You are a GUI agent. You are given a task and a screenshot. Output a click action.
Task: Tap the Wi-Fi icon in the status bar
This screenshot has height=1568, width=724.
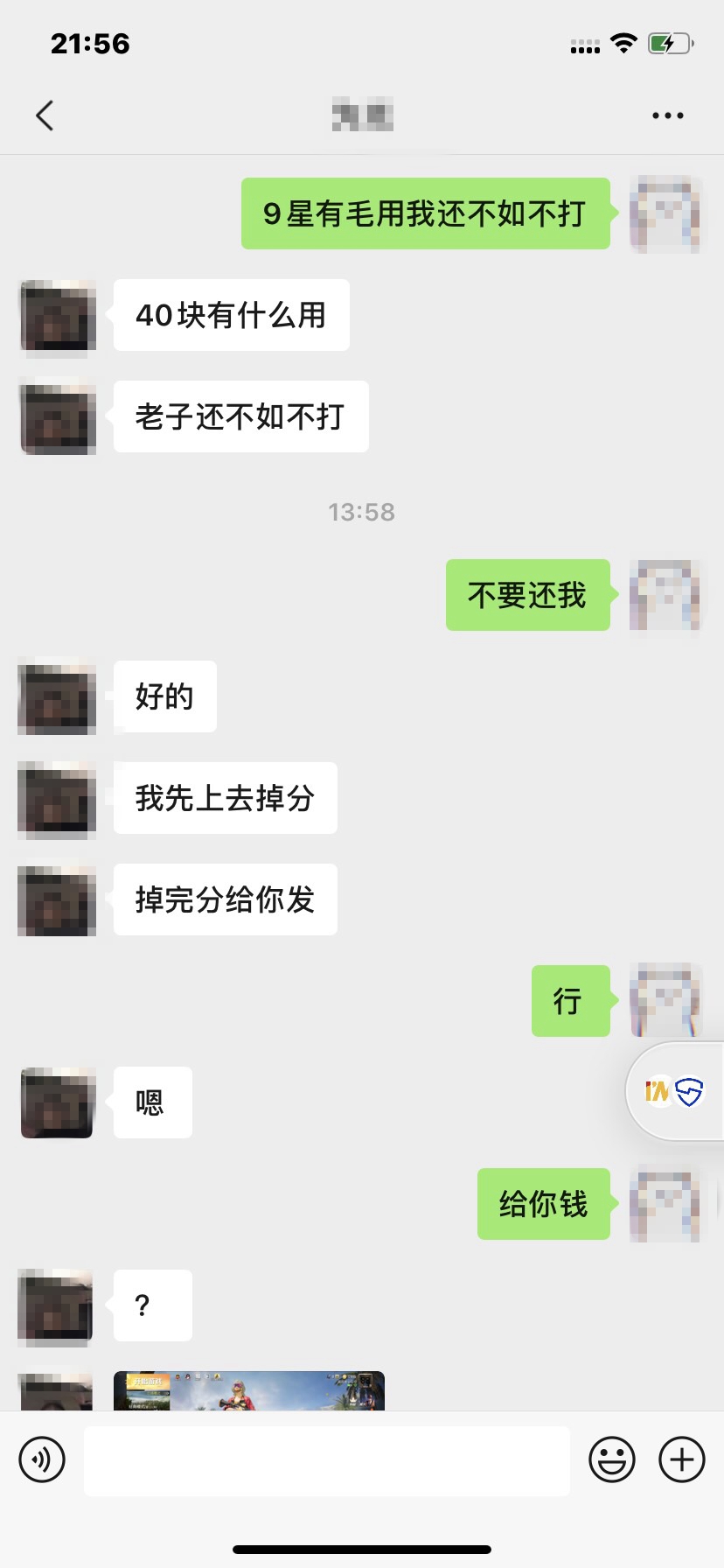pyautogui.click(x=623, y=42)
